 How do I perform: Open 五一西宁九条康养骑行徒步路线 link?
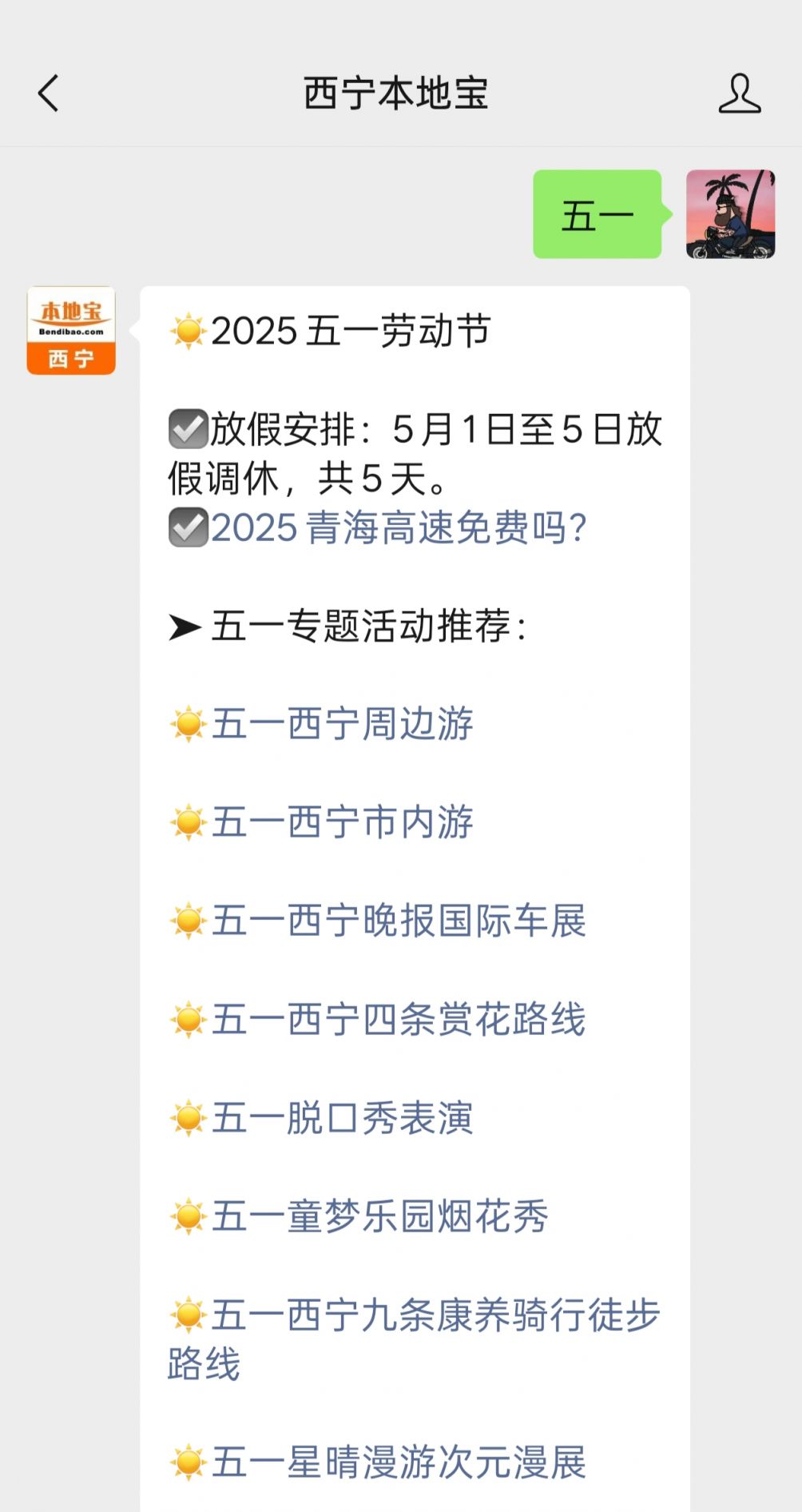[435, 1315]
